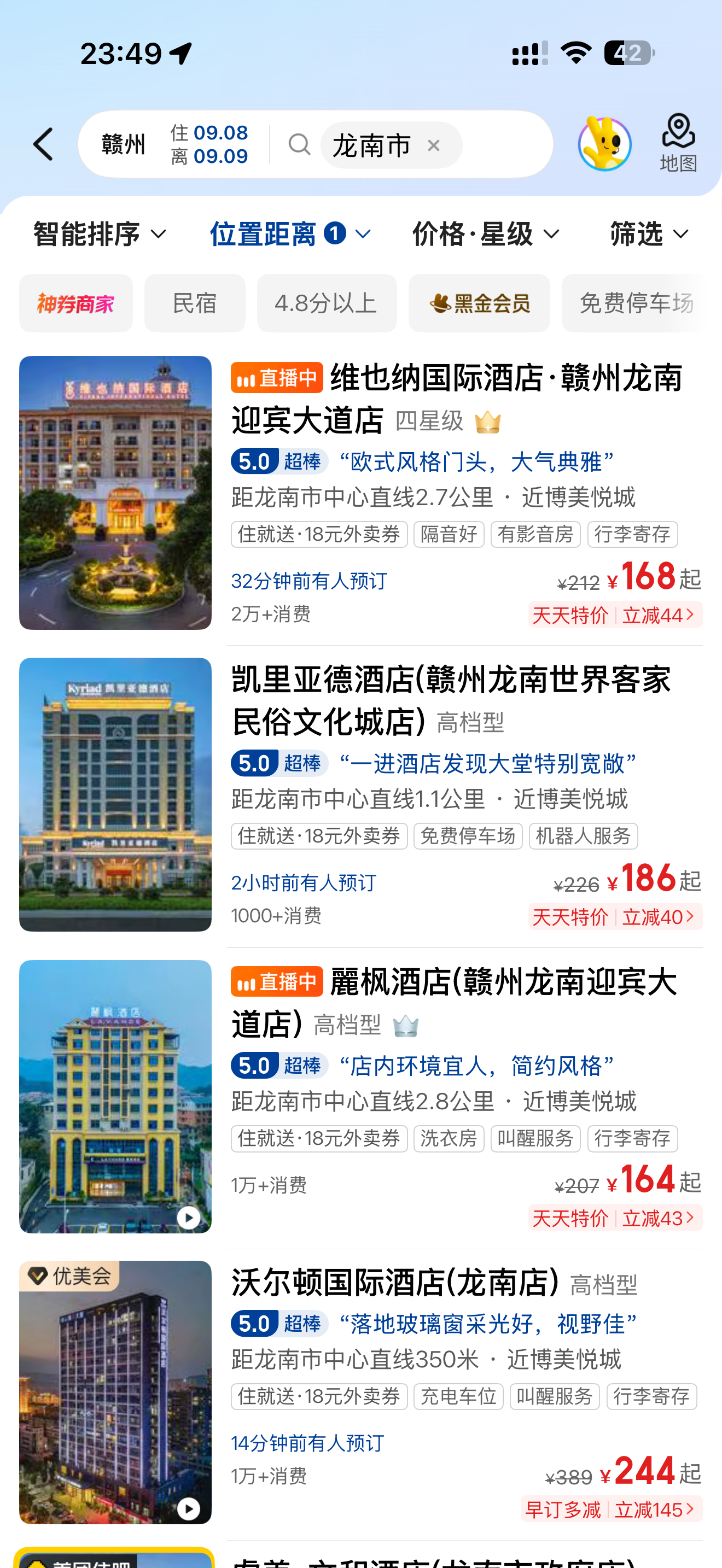
Task: Click the mascot assistant icon in the top bar
Action: (x=604, y=144)
